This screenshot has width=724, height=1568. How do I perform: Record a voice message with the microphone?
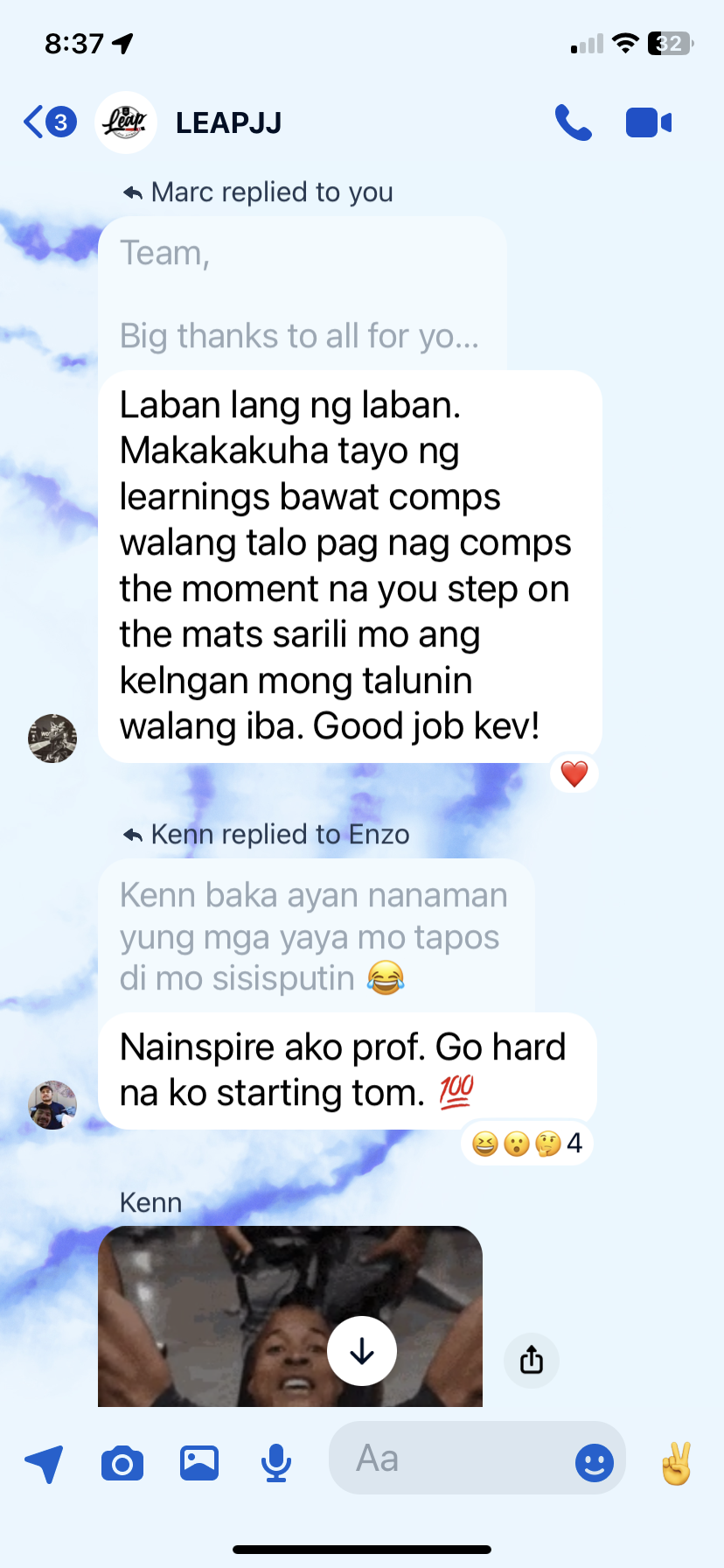276,1463
